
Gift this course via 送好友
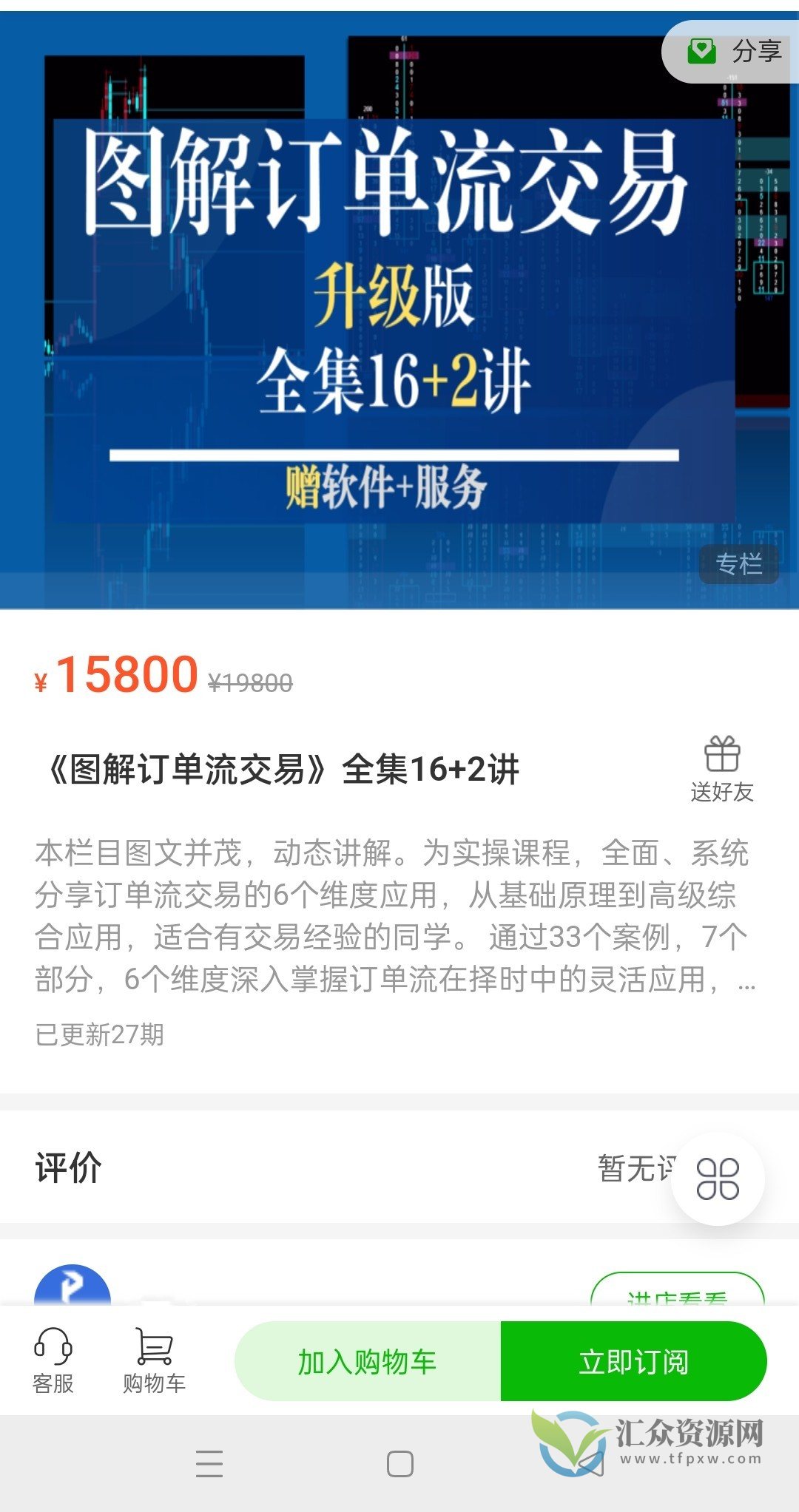(721, 770)
